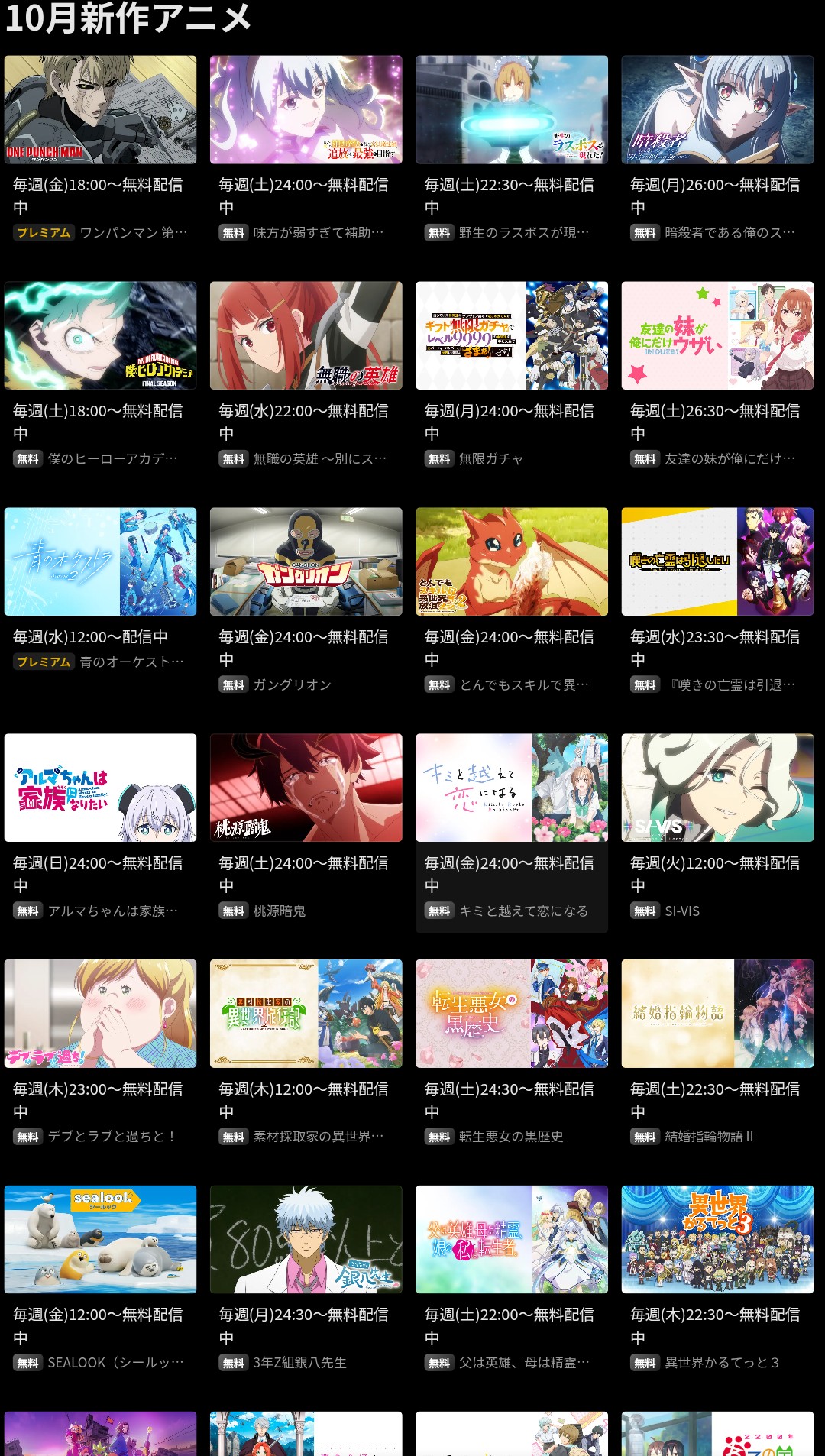Screen dimensions: 825x1456
Task: Open とんでもスキルで異世界 card
Action: pyautogui.click(x=511, y=561)
